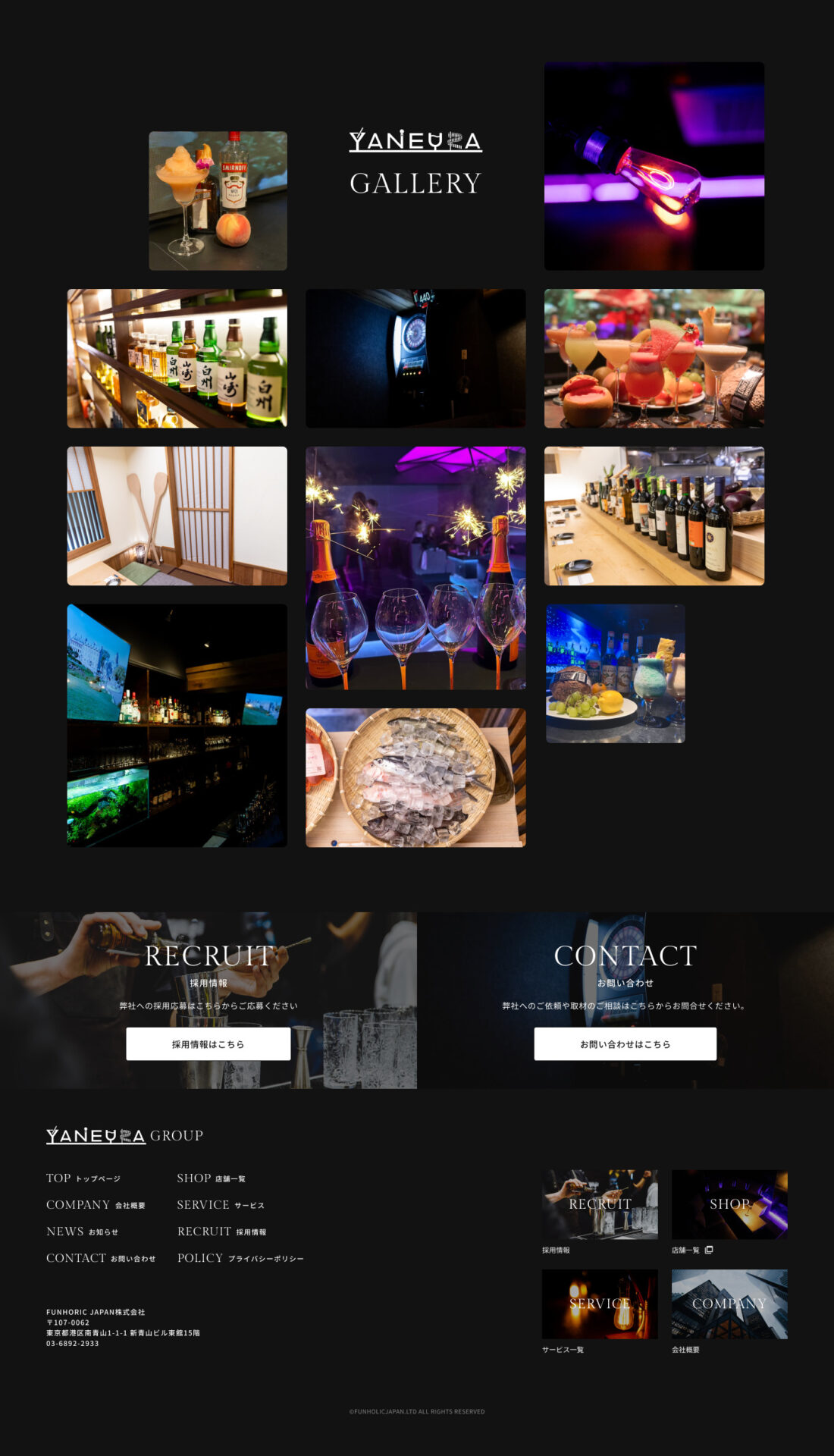Image resolution: width=834 pixels, height=1456 pixels.
Task: Select the SHOP footer image card
Action: (729, 1204)
